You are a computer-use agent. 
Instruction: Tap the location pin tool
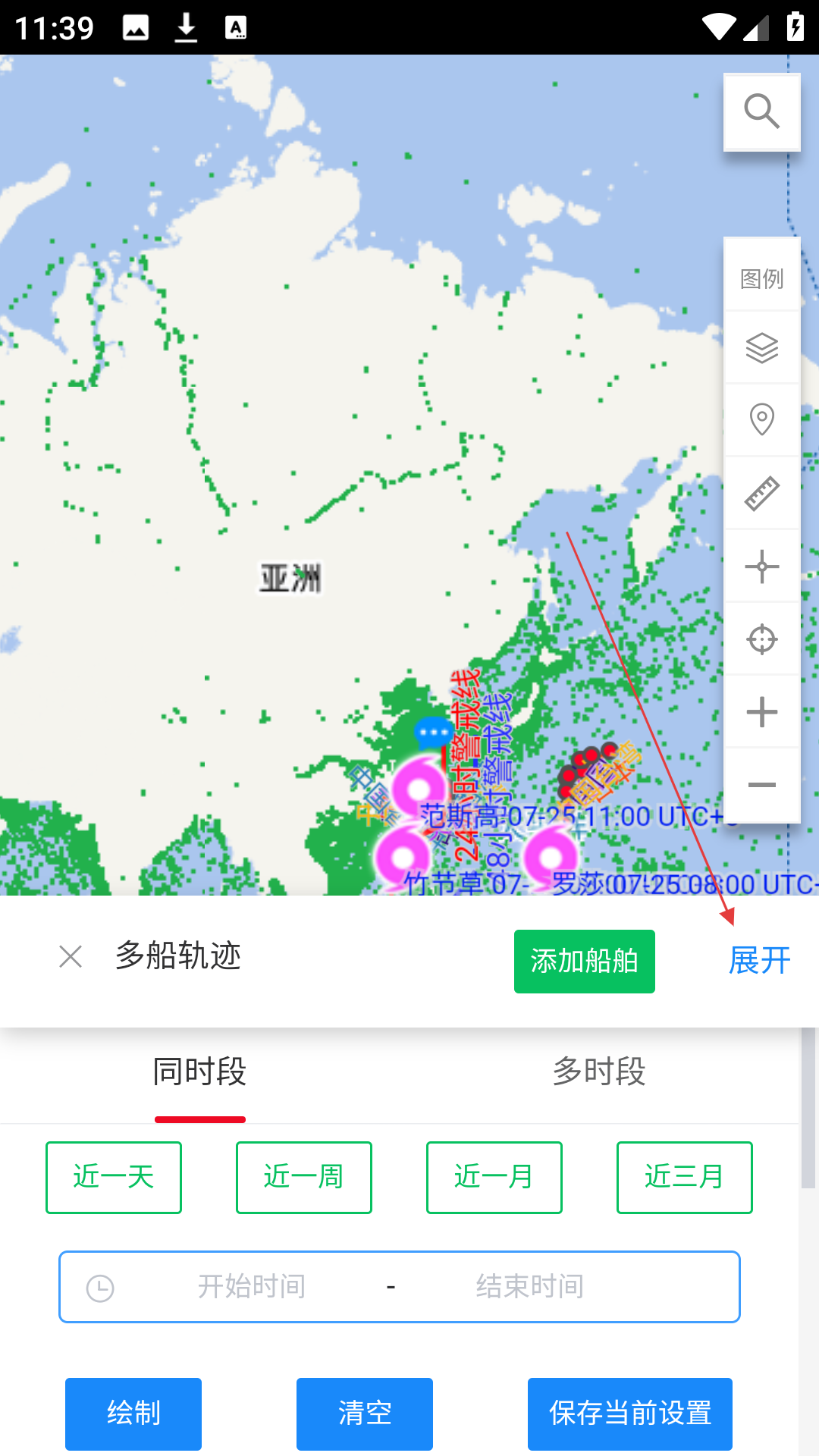[x=761, y=419]
